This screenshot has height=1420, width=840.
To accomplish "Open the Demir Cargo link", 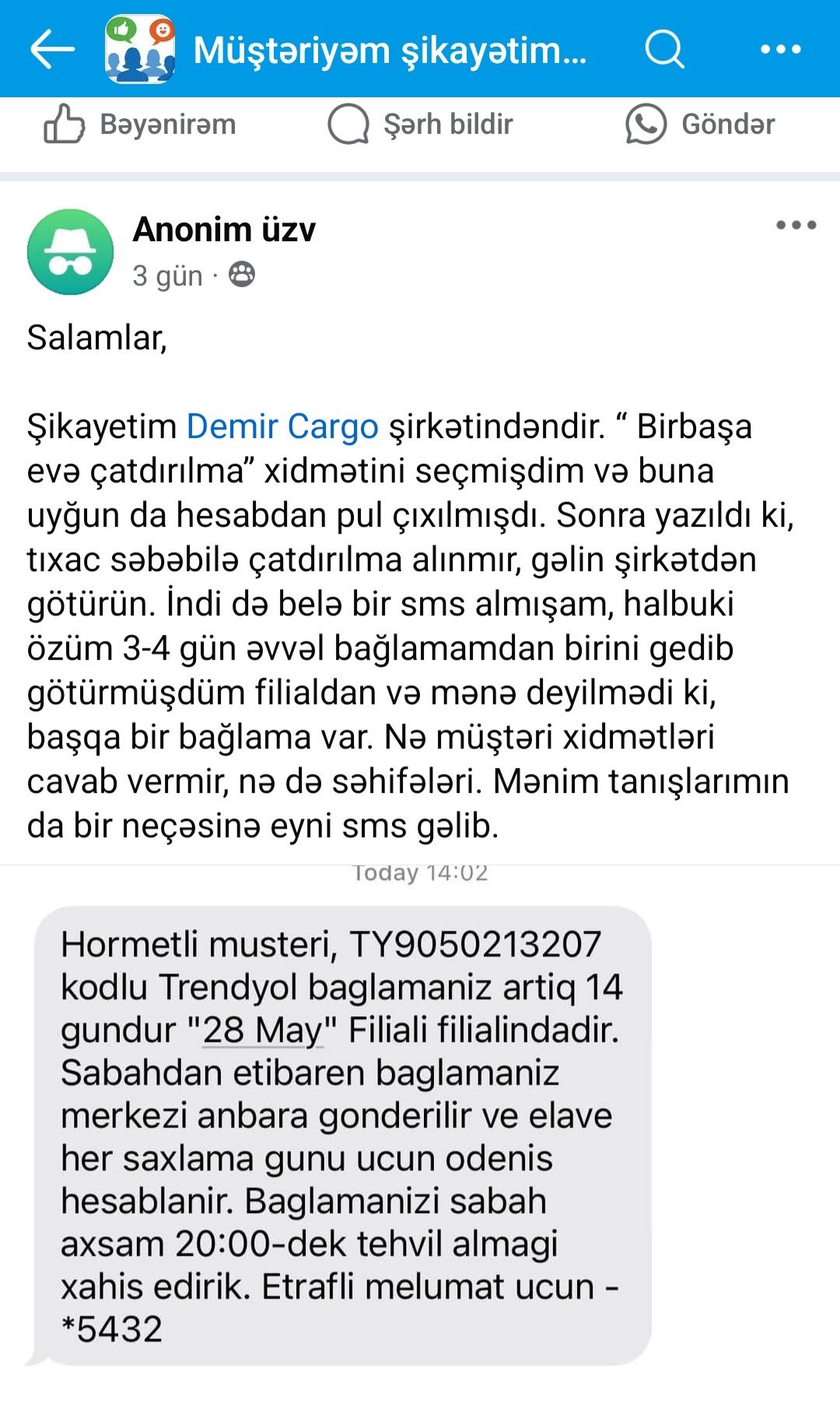I will pyautogui.click(x=282, y=426).
